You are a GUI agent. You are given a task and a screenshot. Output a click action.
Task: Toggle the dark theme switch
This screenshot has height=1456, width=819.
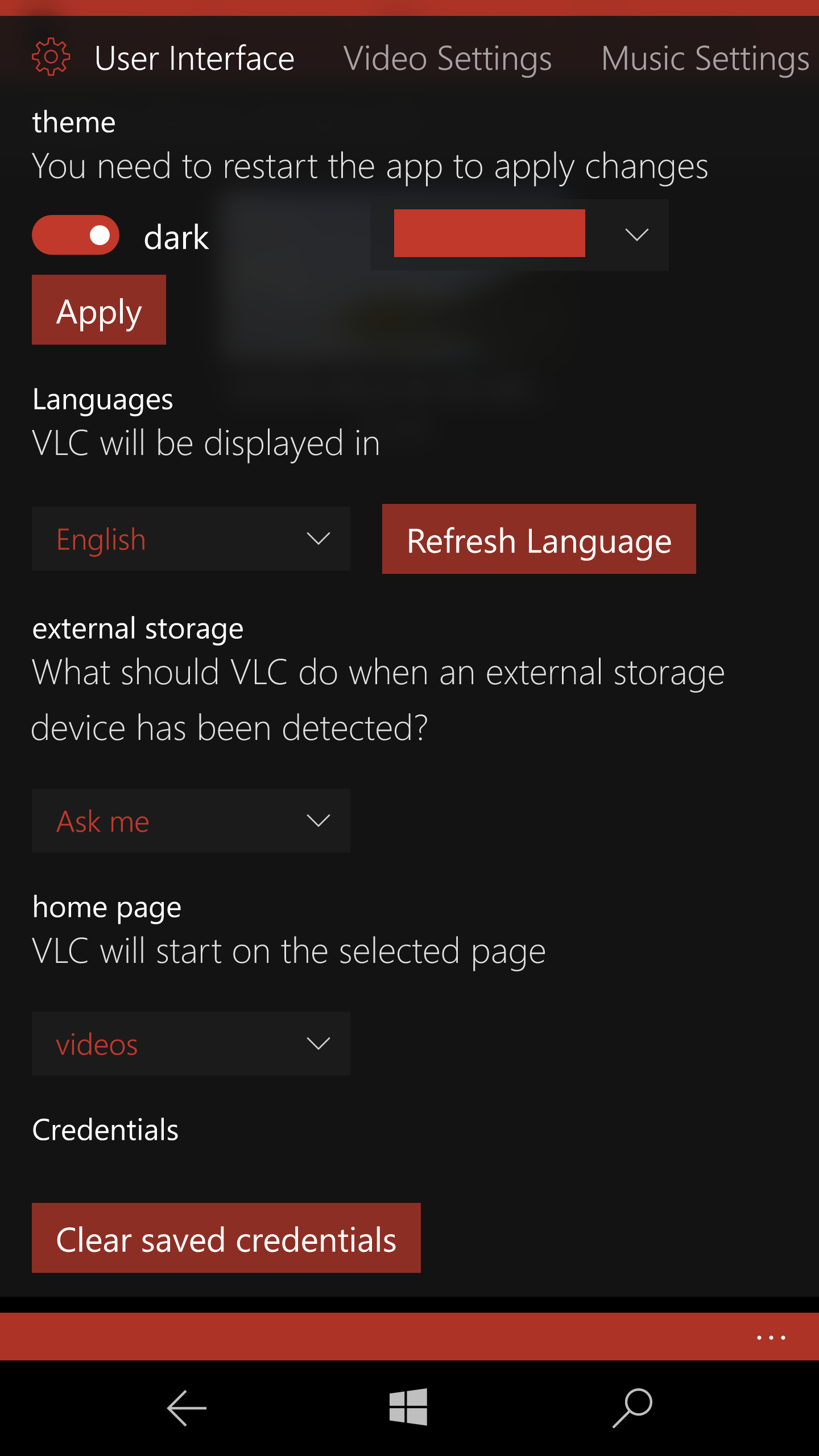[x=76, y=235]
